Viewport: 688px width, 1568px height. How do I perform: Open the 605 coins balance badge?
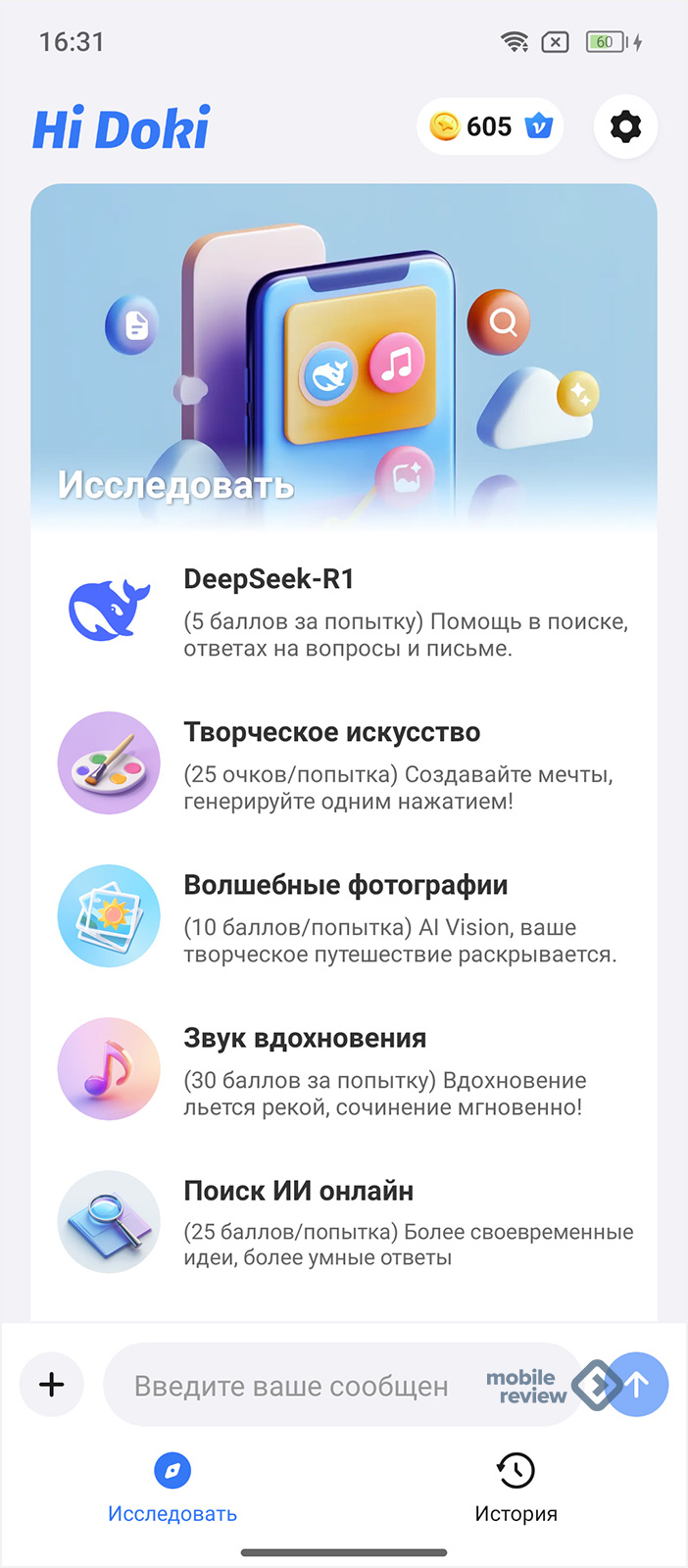(x=490, y=126)
